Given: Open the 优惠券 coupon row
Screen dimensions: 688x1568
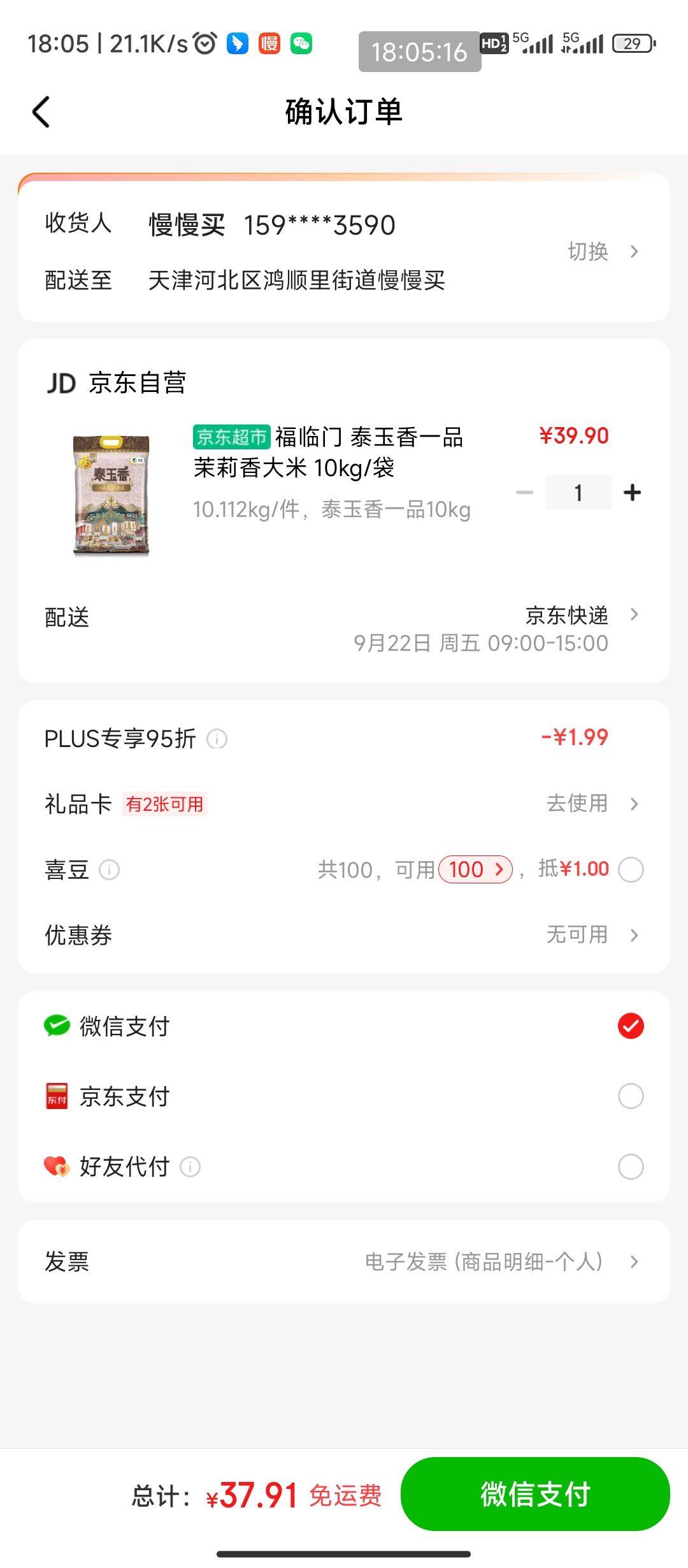Looking at the screenshot, I should pyautogui.click(x=344, y=935).
